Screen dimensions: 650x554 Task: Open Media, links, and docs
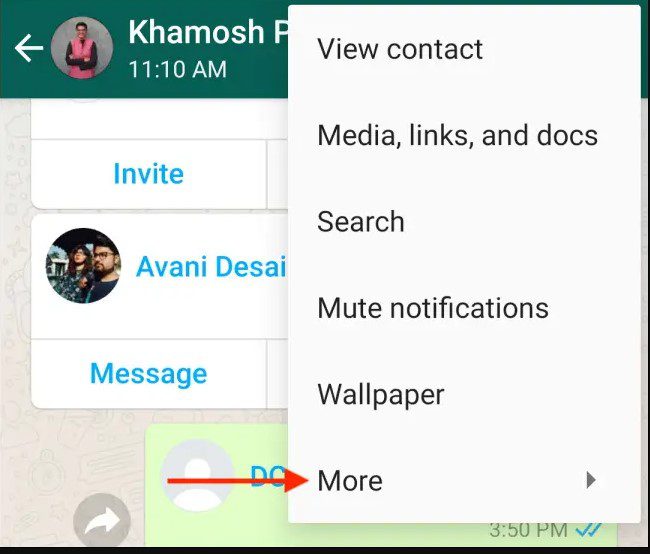[457, 135]
